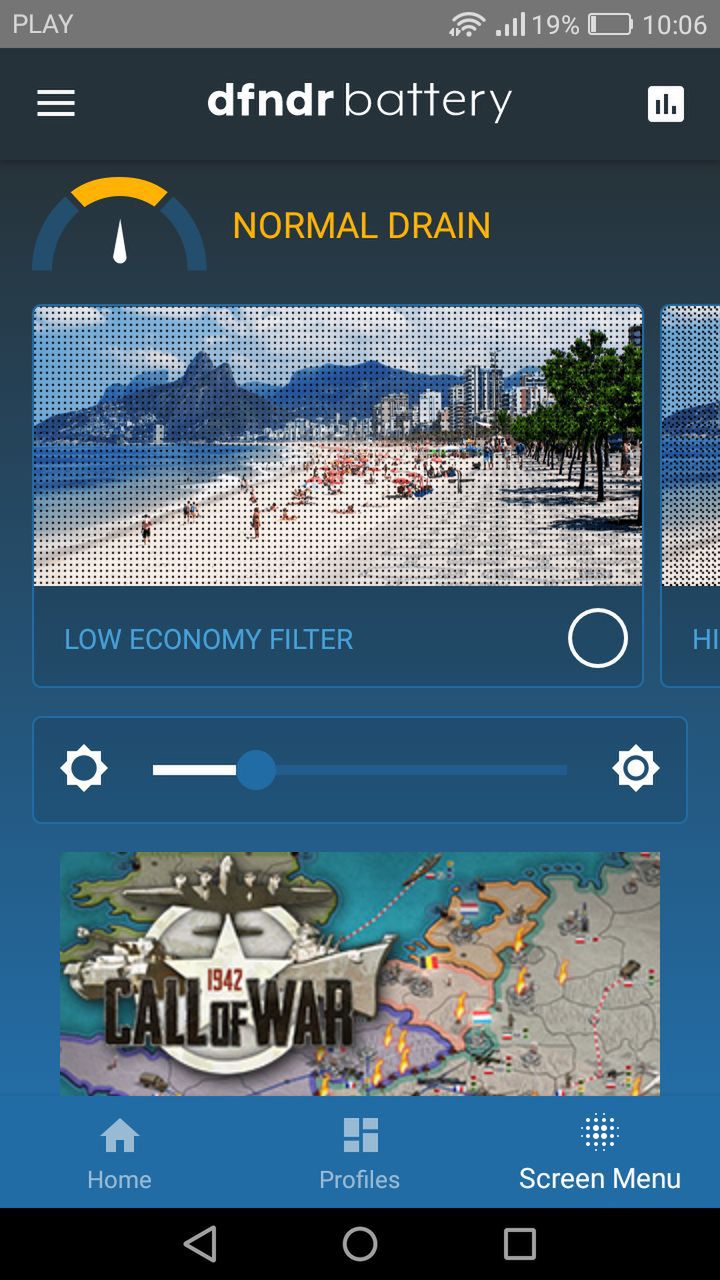Select the Low Economy Filter radio button

click(598, 639)
